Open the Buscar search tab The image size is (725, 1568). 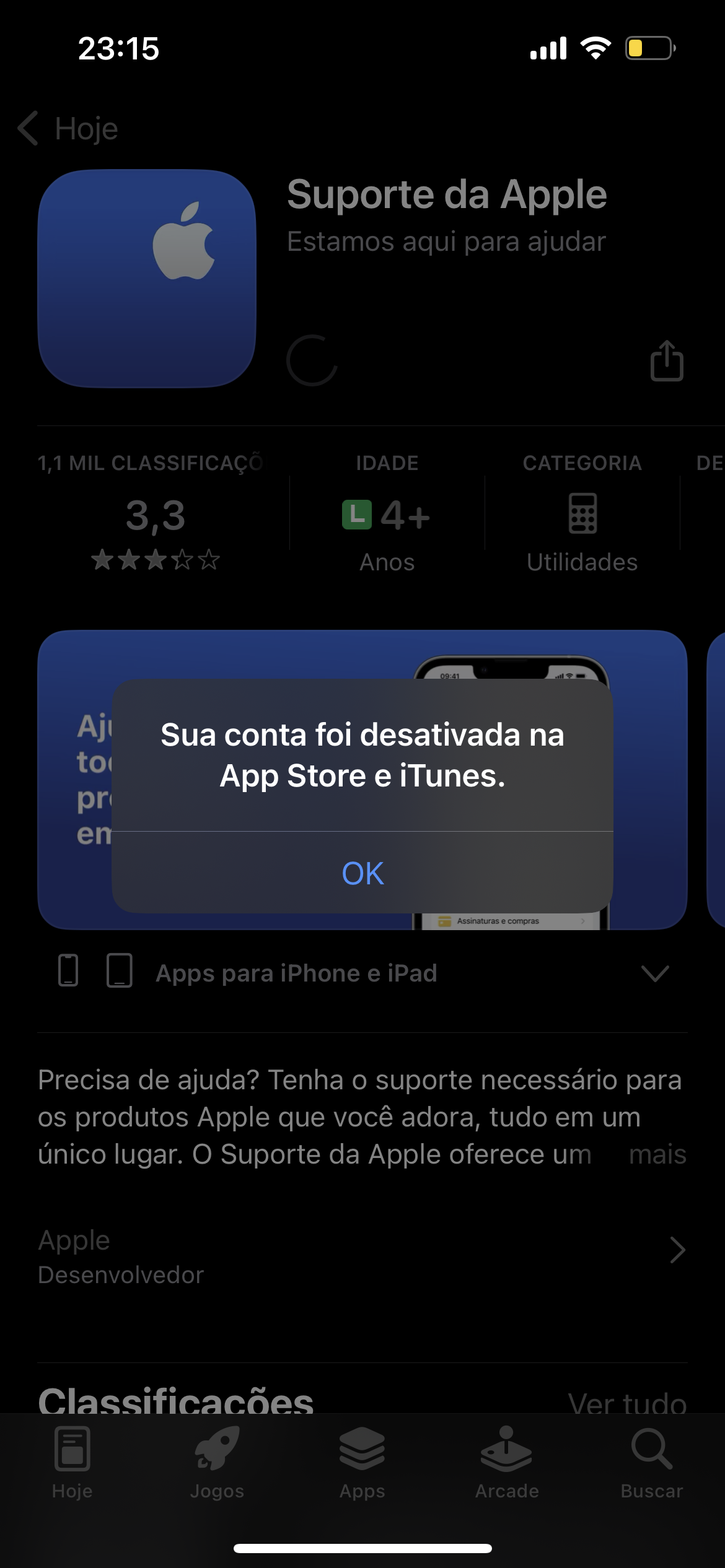click(652, 1463)
